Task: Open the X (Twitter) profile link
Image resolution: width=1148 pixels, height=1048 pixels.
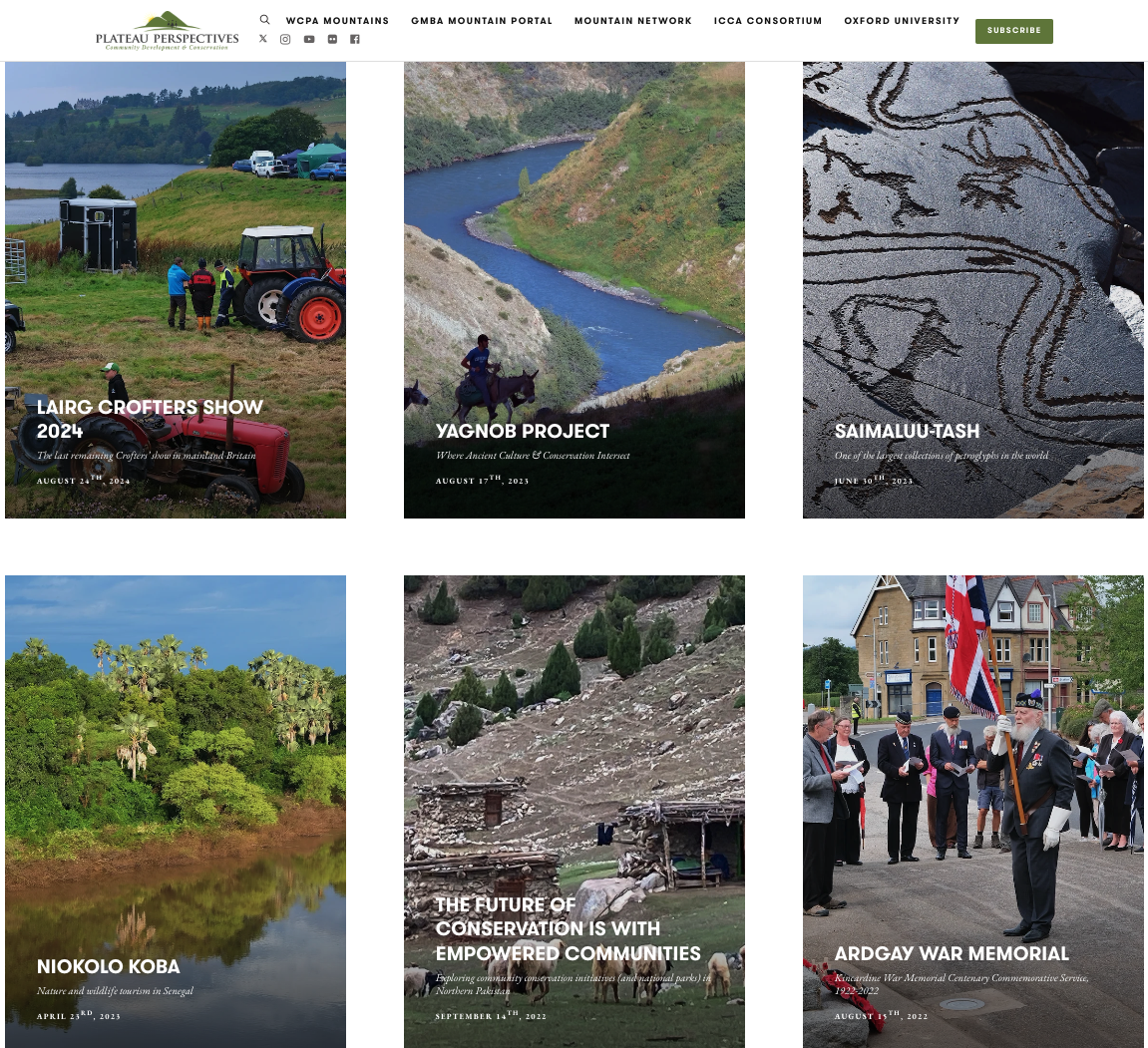Action: 263,39
